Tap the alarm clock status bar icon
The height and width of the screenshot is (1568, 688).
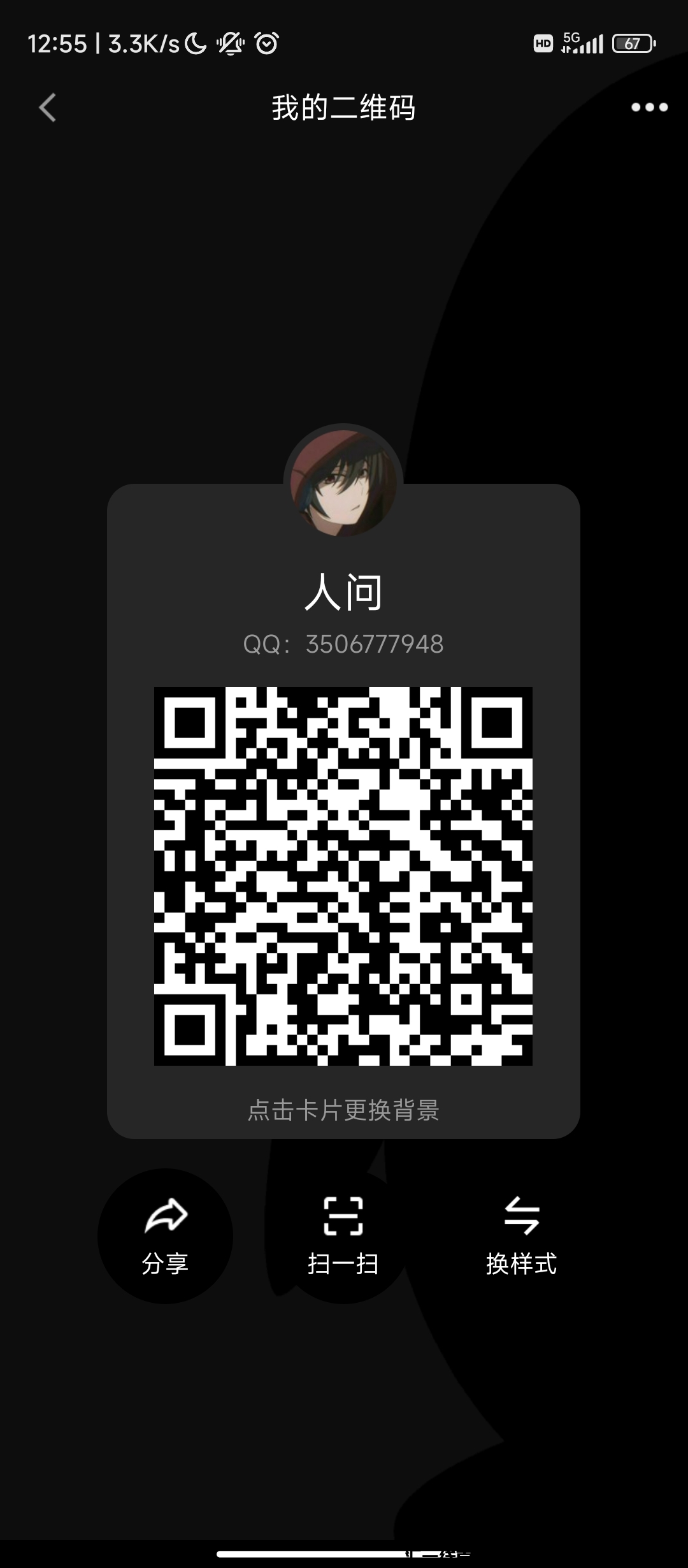(x=265, y=43)
